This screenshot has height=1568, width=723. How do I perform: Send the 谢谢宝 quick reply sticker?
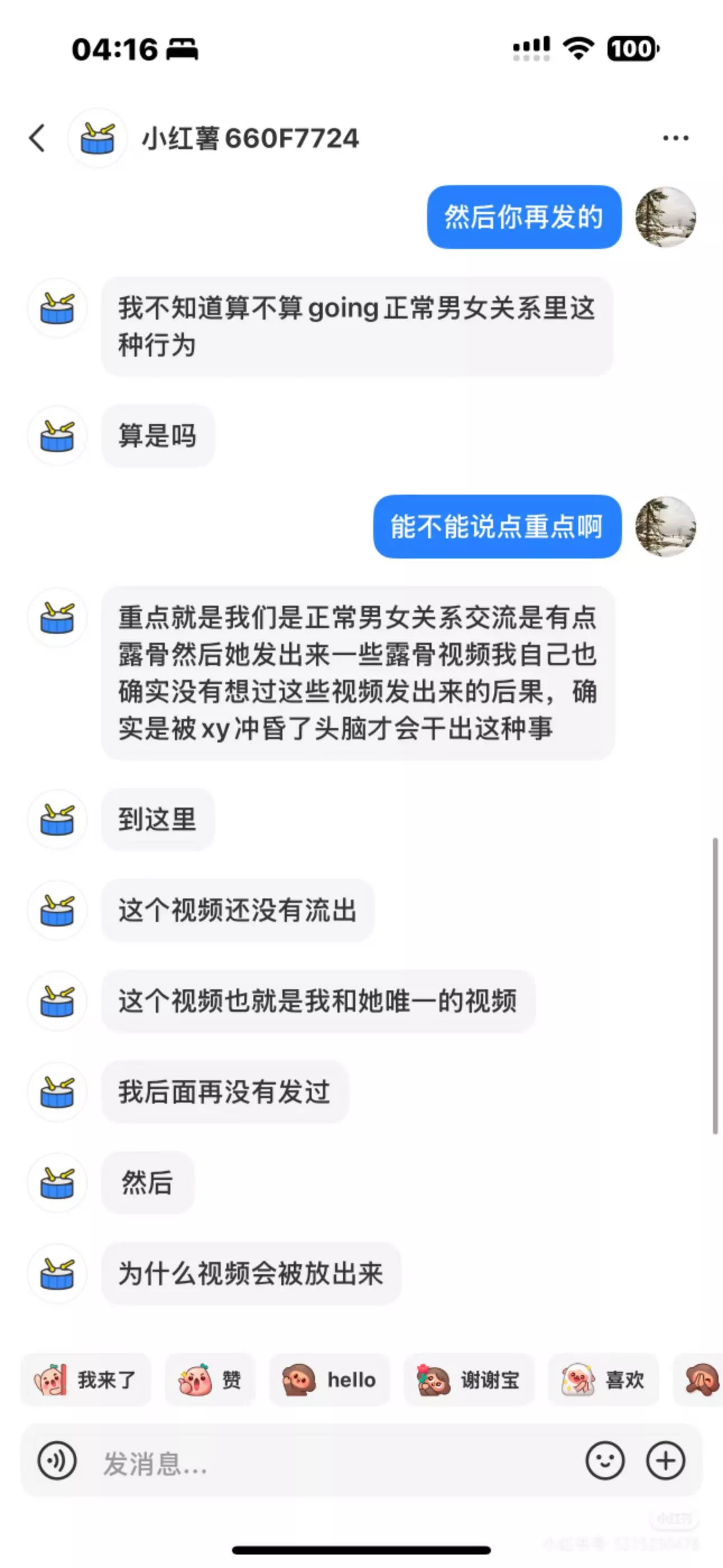point(469,1380)
